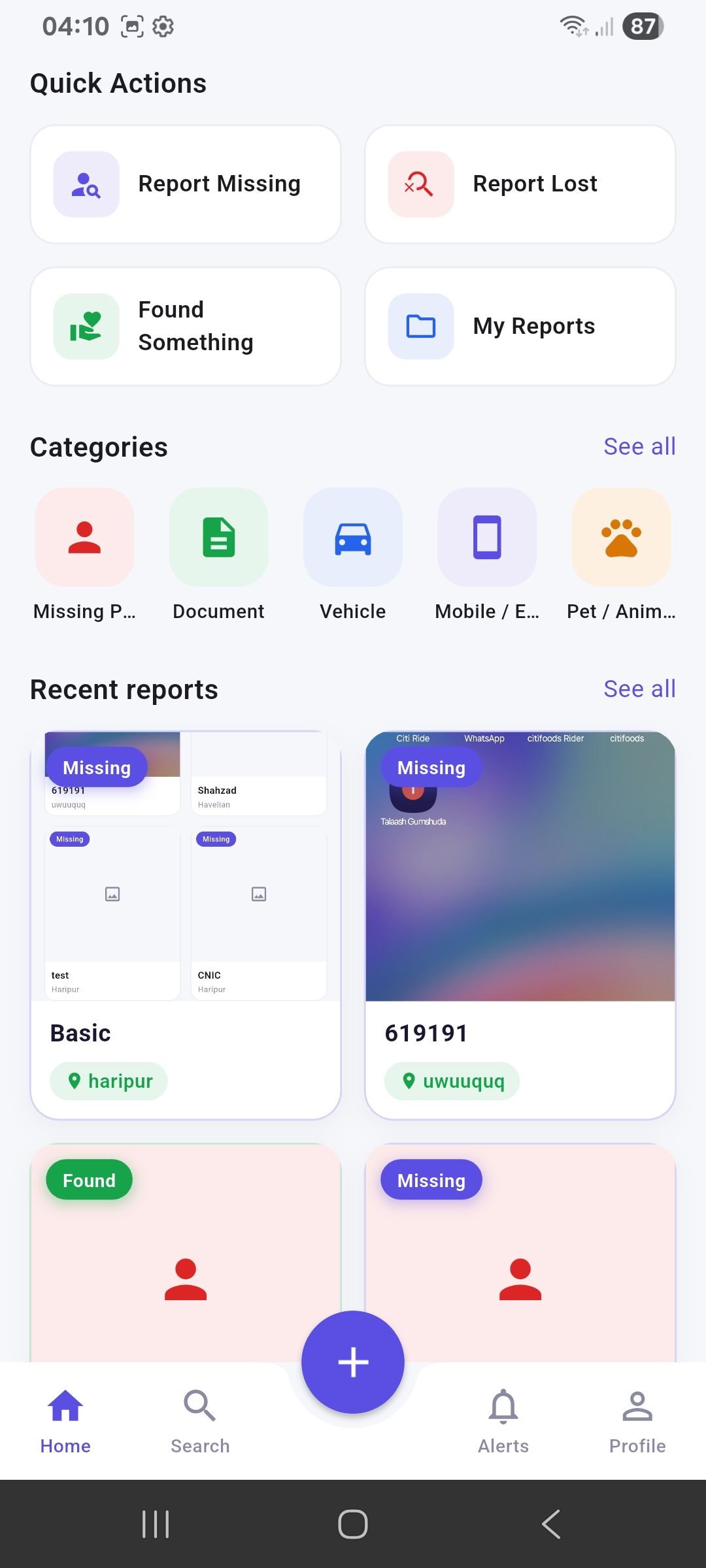Screen dimensions: 706x1568
Task: Switch to the Search tab
Action: 200,1421
